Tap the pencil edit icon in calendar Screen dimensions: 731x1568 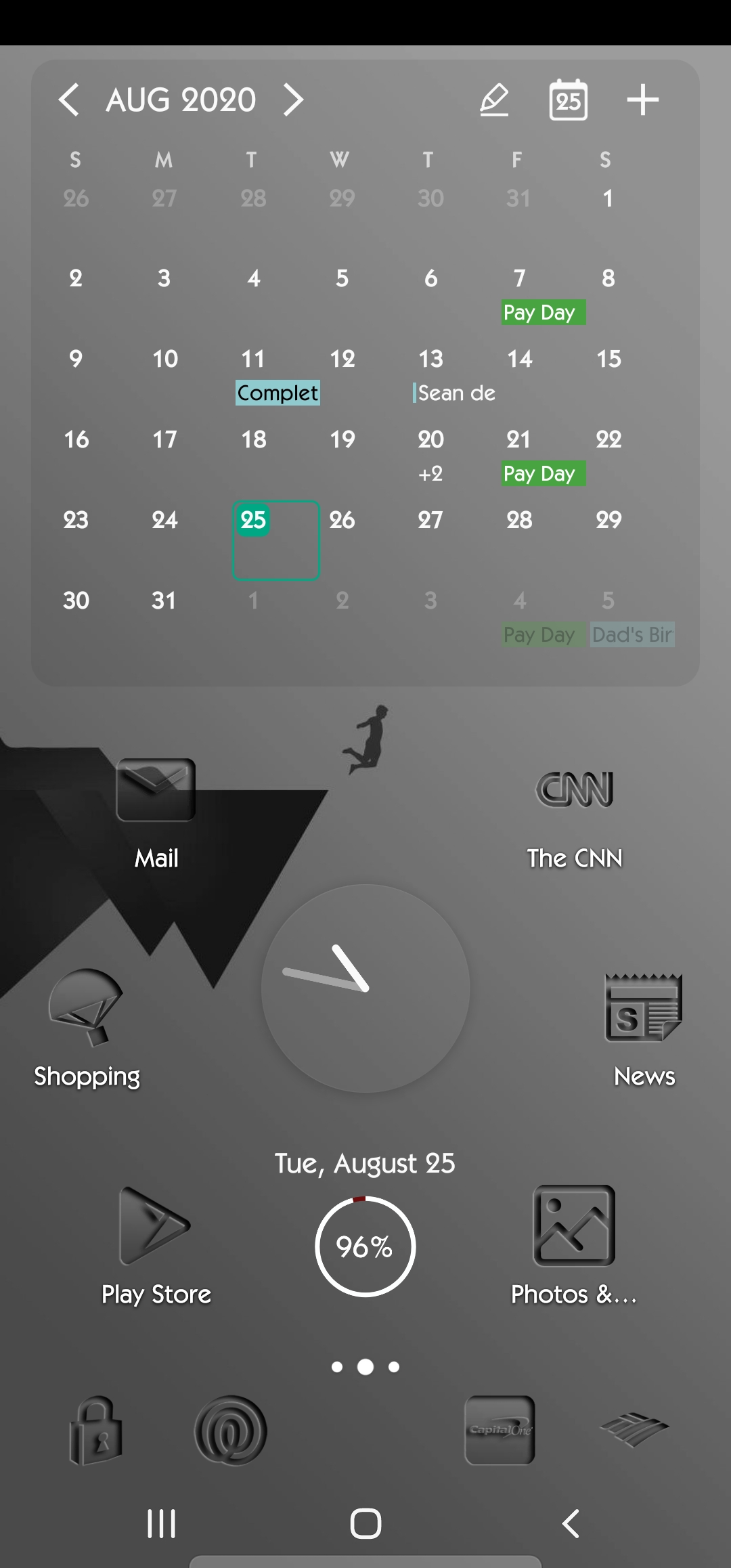click(x=494, y=100)
